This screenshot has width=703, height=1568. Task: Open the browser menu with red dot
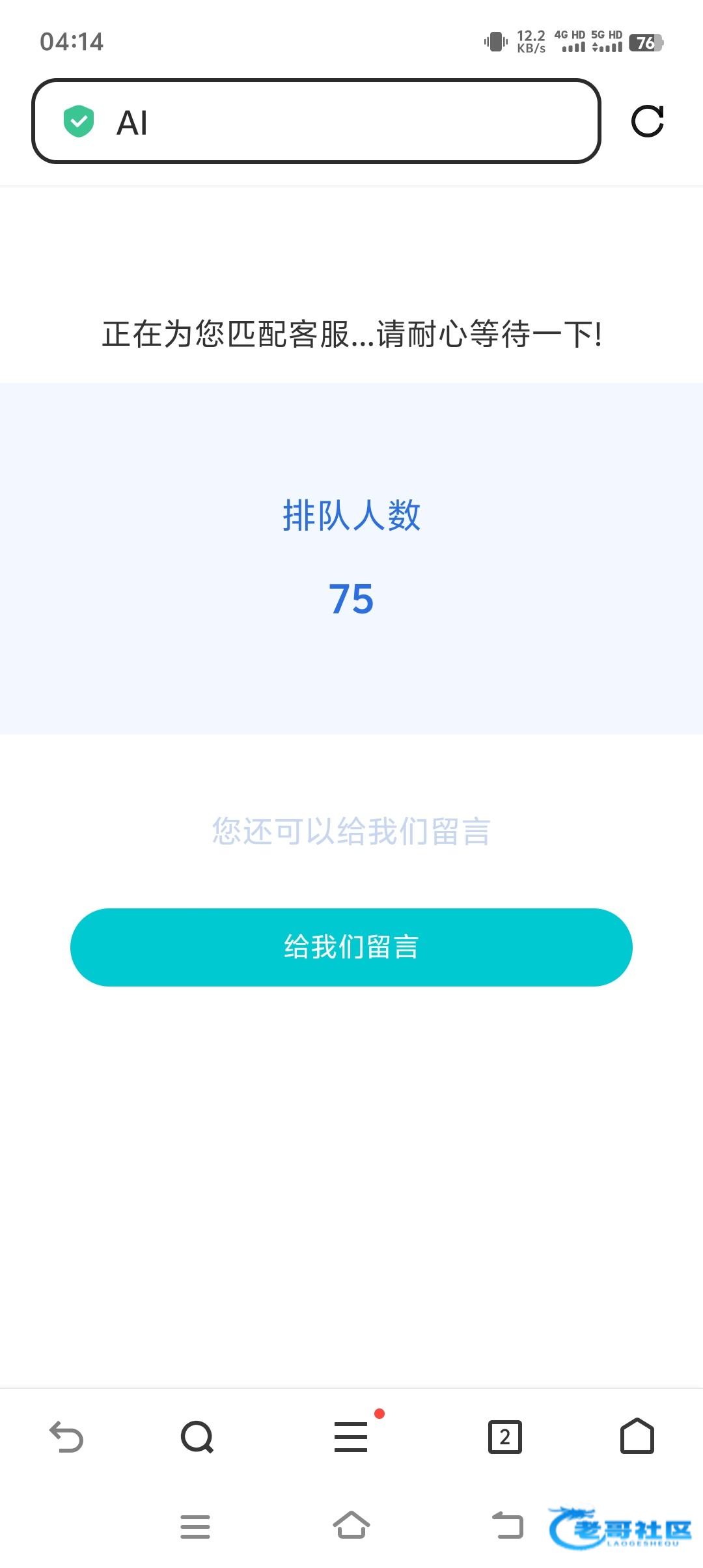[351, 1436]
